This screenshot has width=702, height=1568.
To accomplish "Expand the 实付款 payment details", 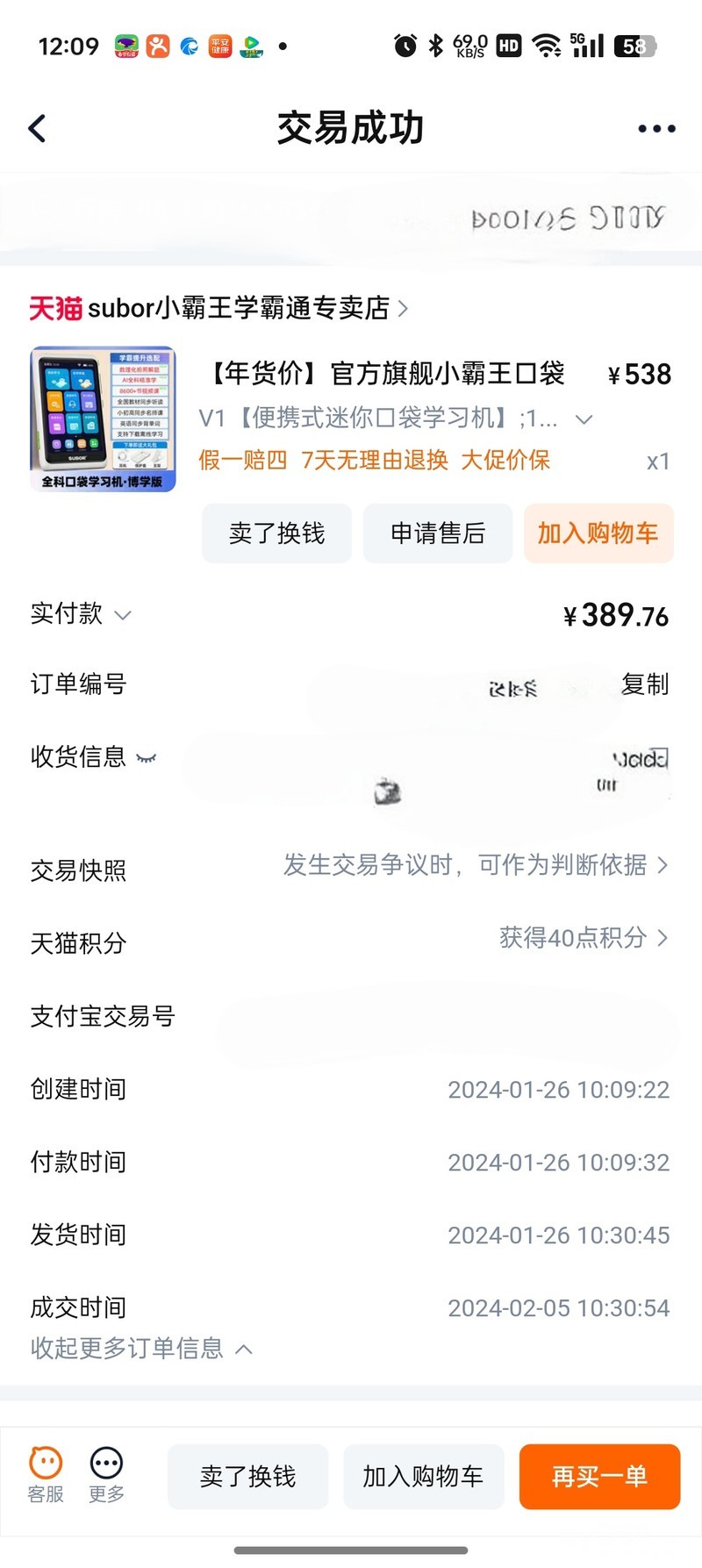I will click(x=123, y=615).
